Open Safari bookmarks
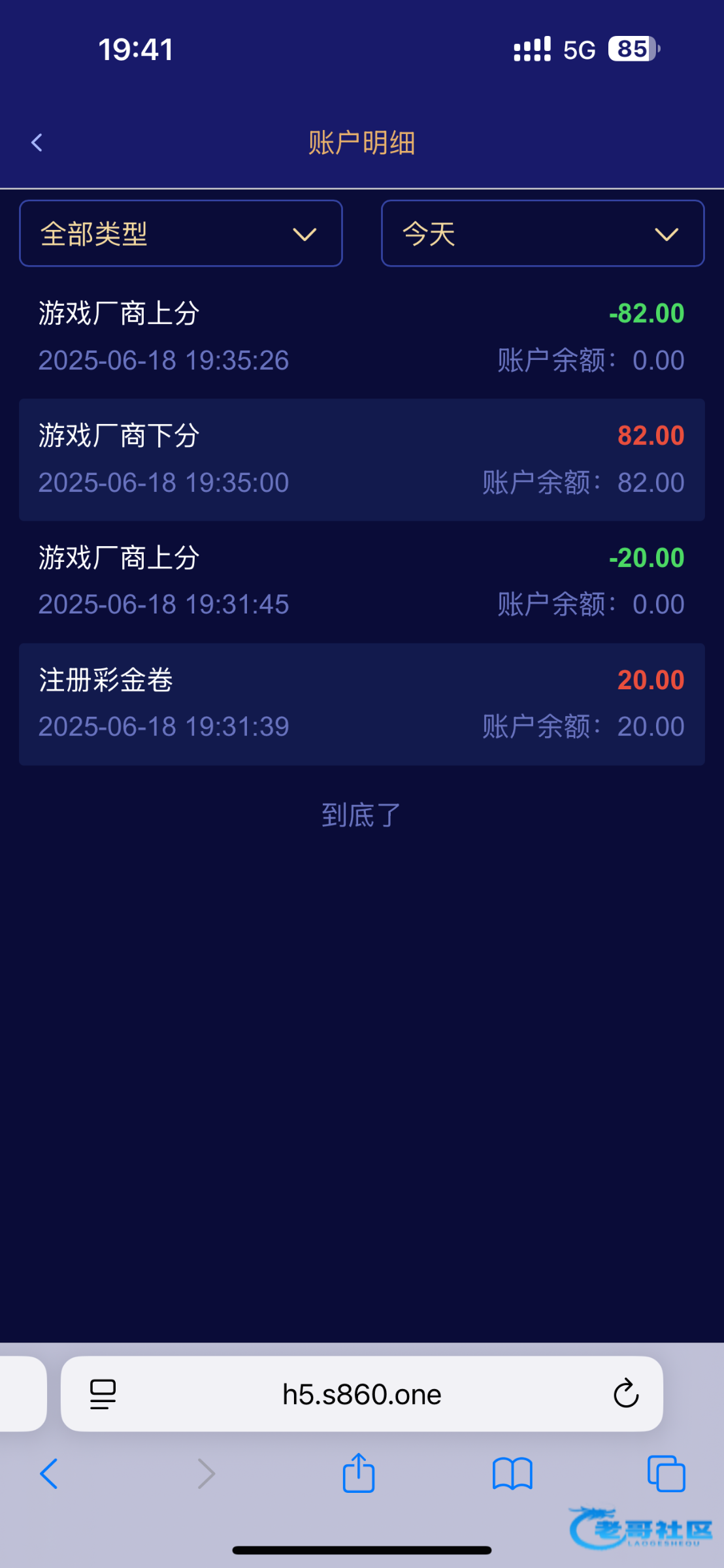The image size is (724, 1568). tap(512, 1474)
